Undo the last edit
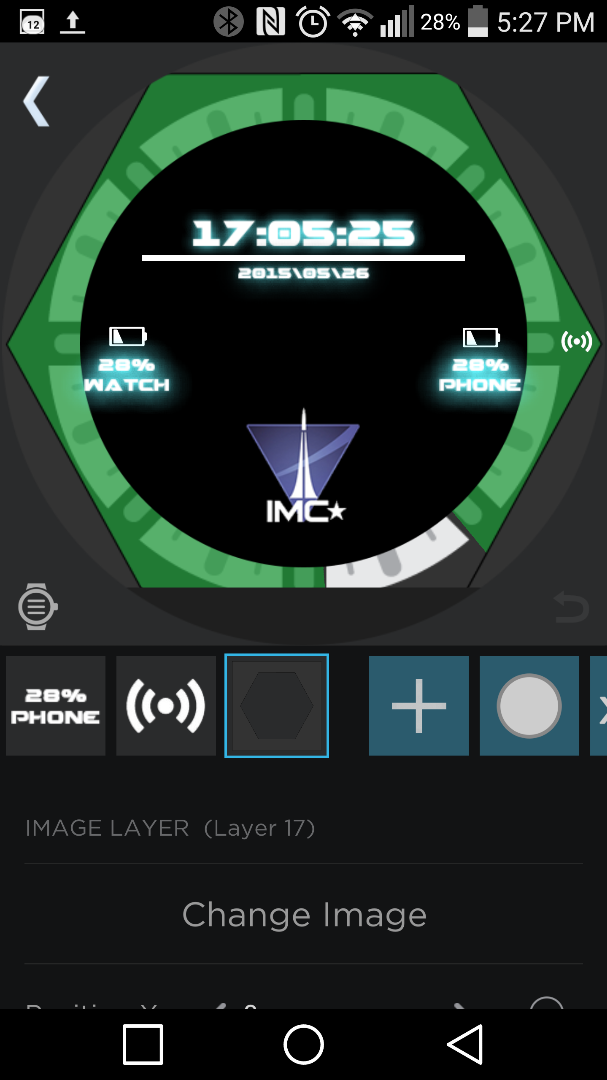Screen dimensions: 607x1080 click(570, 605)
